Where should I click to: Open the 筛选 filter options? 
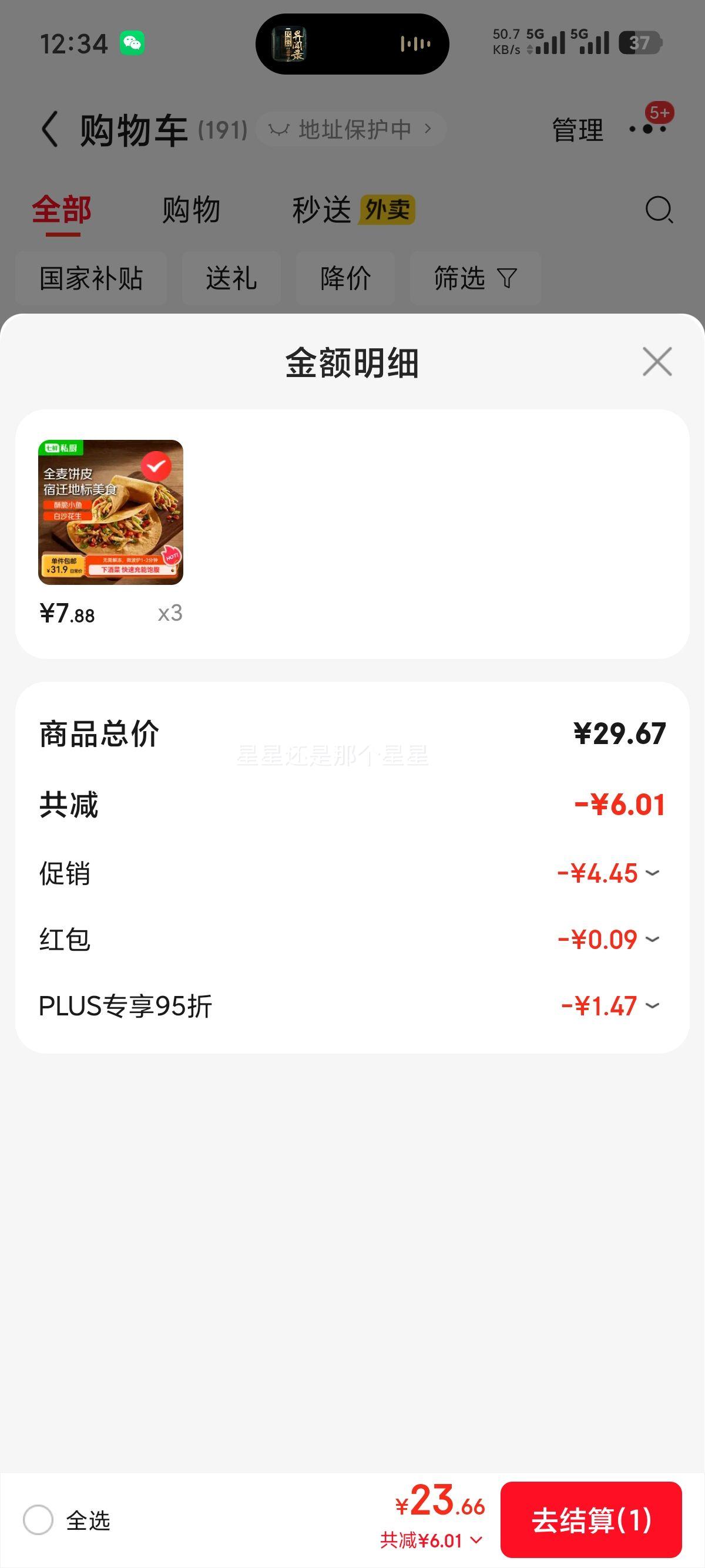475,278
